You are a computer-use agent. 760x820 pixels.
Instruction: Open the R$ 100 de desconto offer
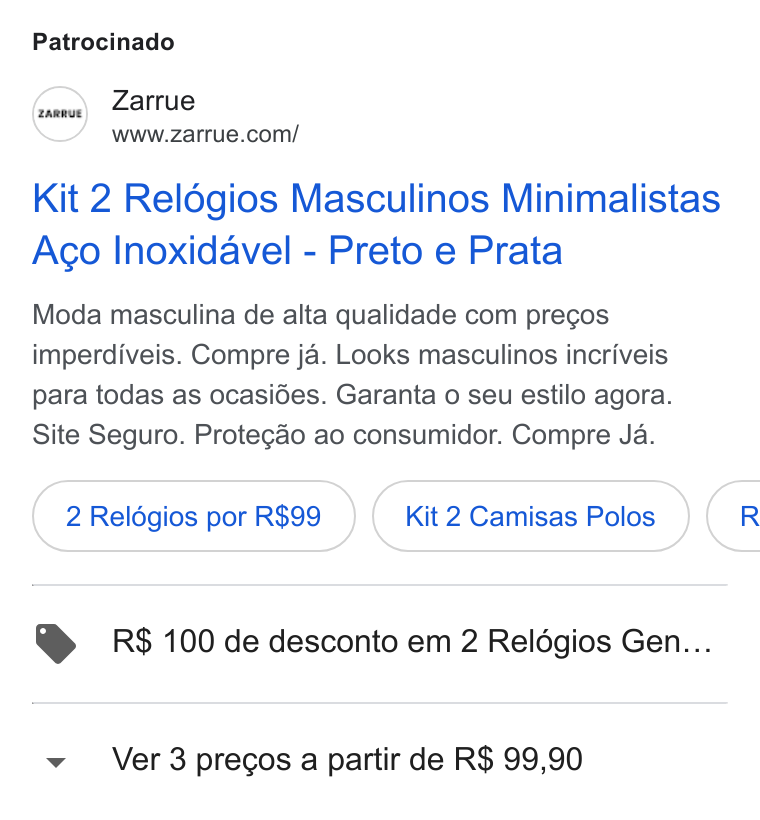click(x=380, y=642)
